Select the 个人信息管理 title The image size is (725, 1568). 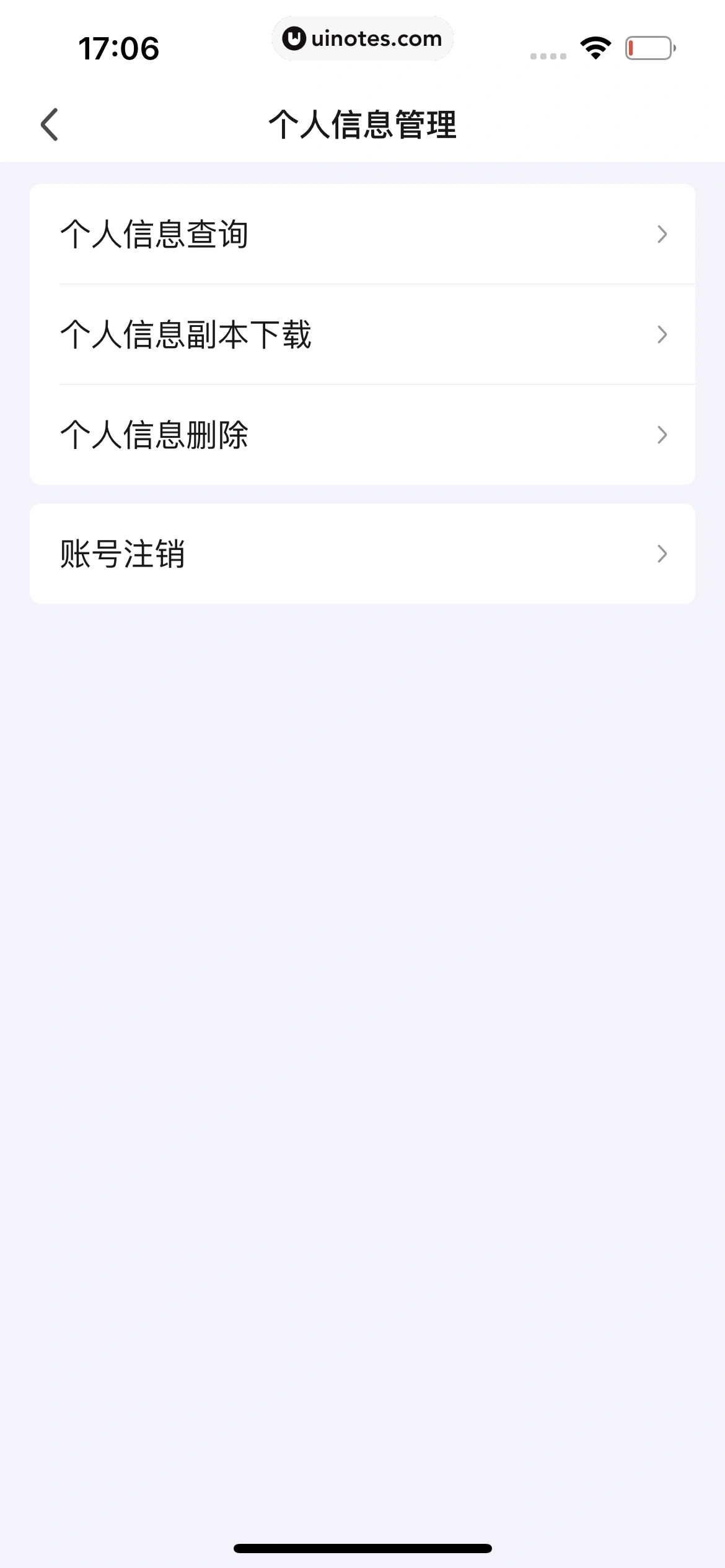pos(362,123)
